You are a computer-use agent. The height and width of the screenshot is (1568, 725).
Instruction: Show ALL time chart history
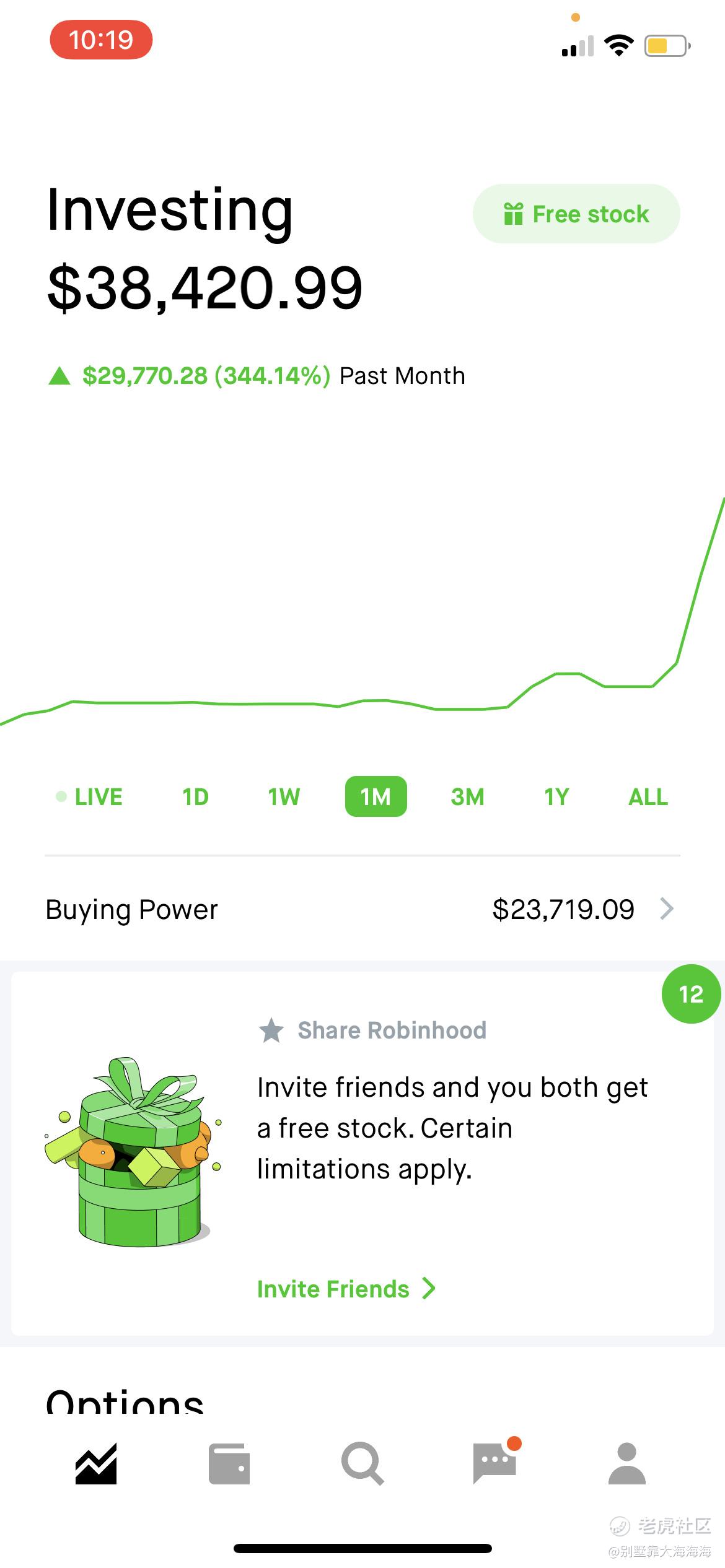[648, 796]
